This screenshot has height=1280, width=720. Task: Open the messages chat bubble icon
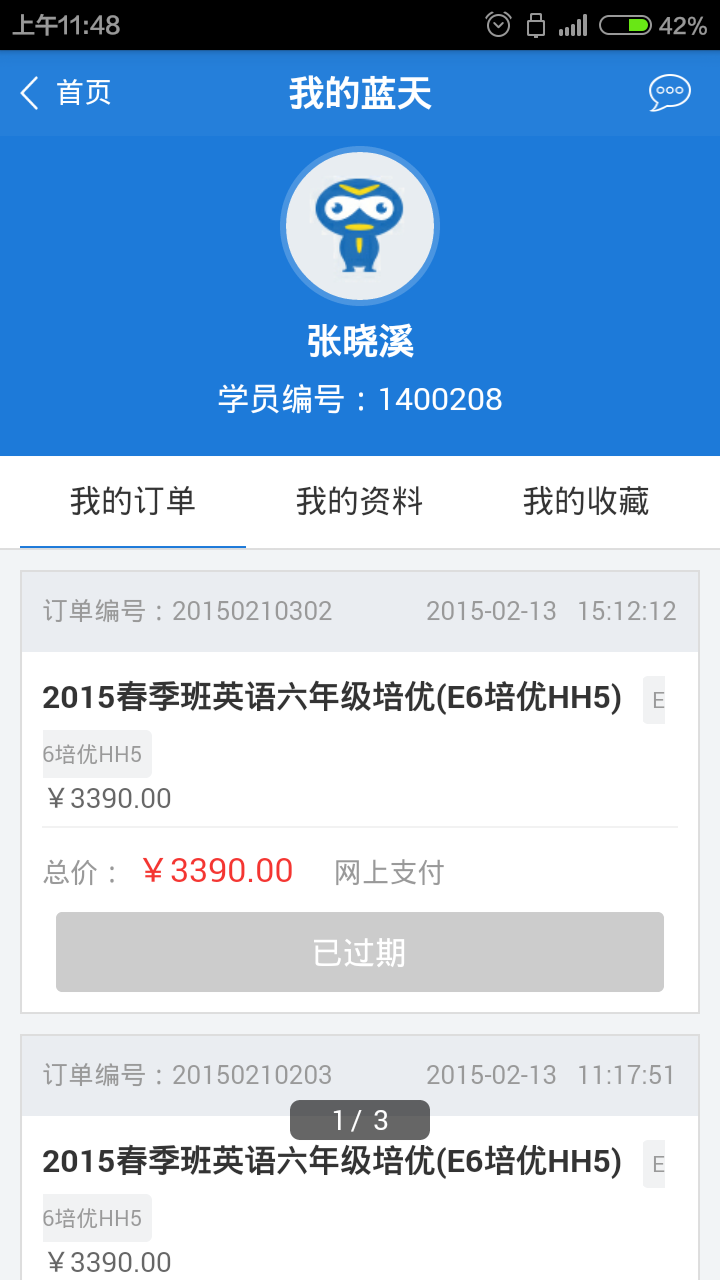tap(669, 93)
